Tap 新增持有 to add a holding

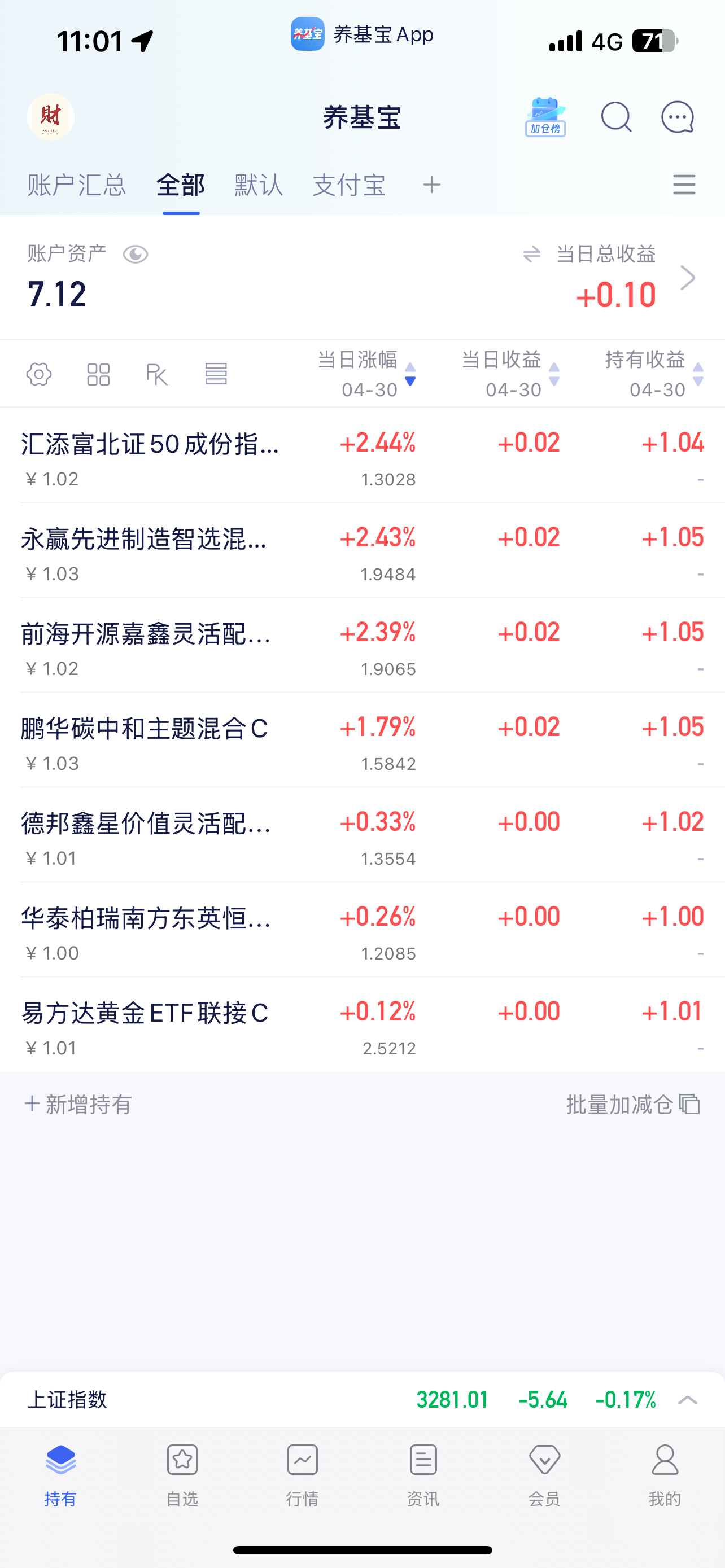click(78, 1104)
